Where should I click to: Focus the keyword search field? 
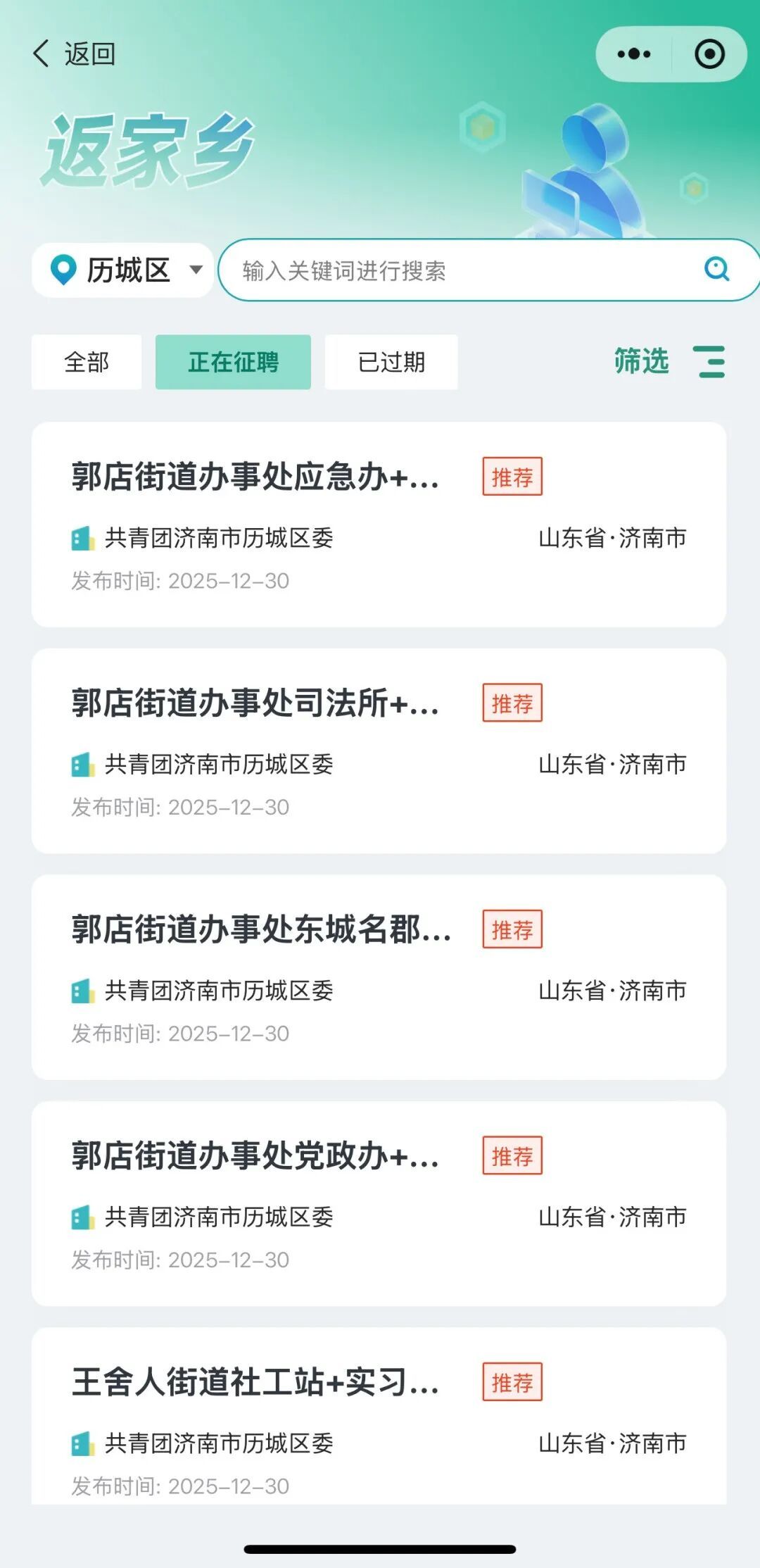point(464,270)
